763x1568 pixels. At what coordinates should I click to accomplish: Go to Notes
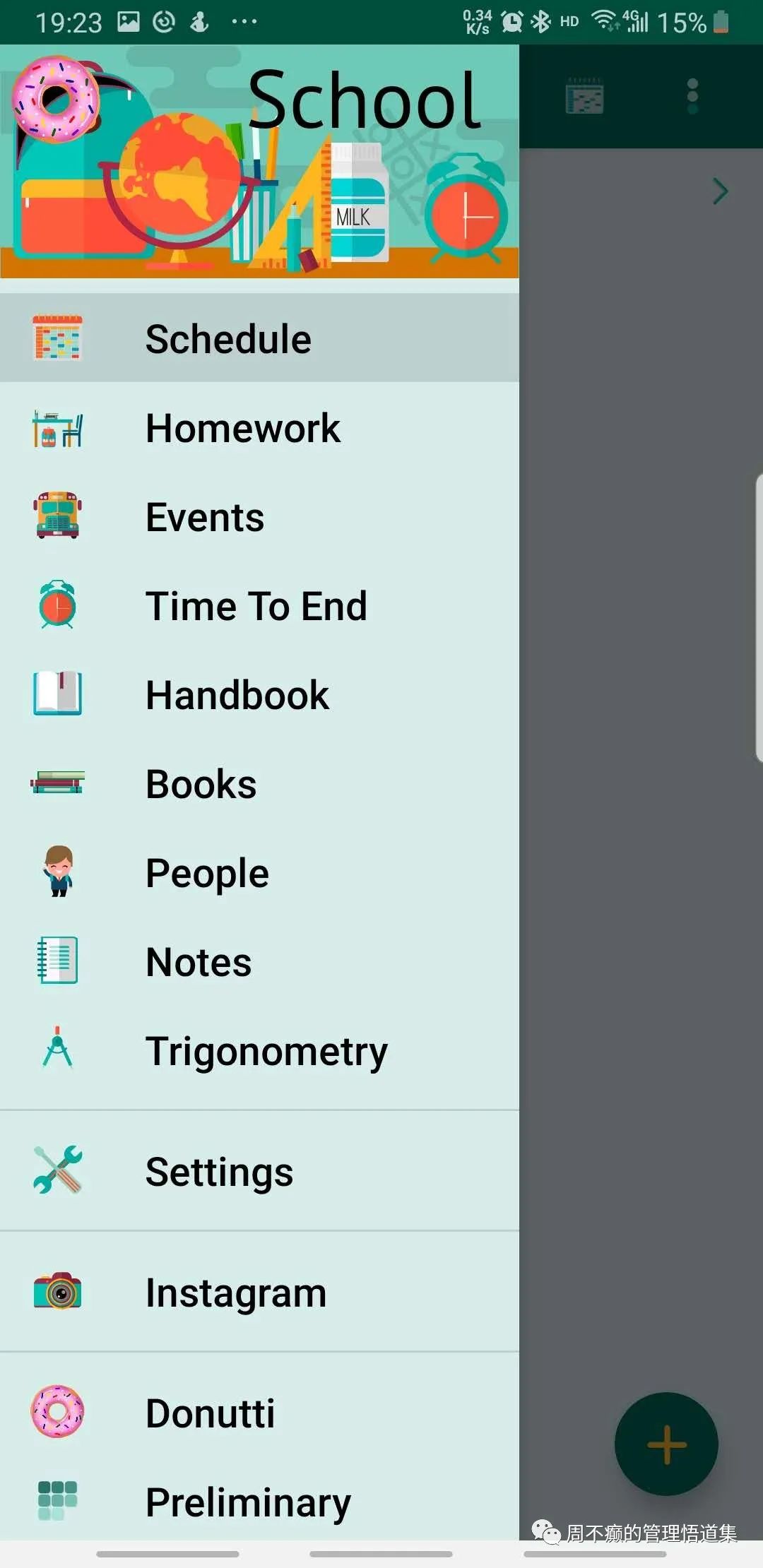click(259, 961)
